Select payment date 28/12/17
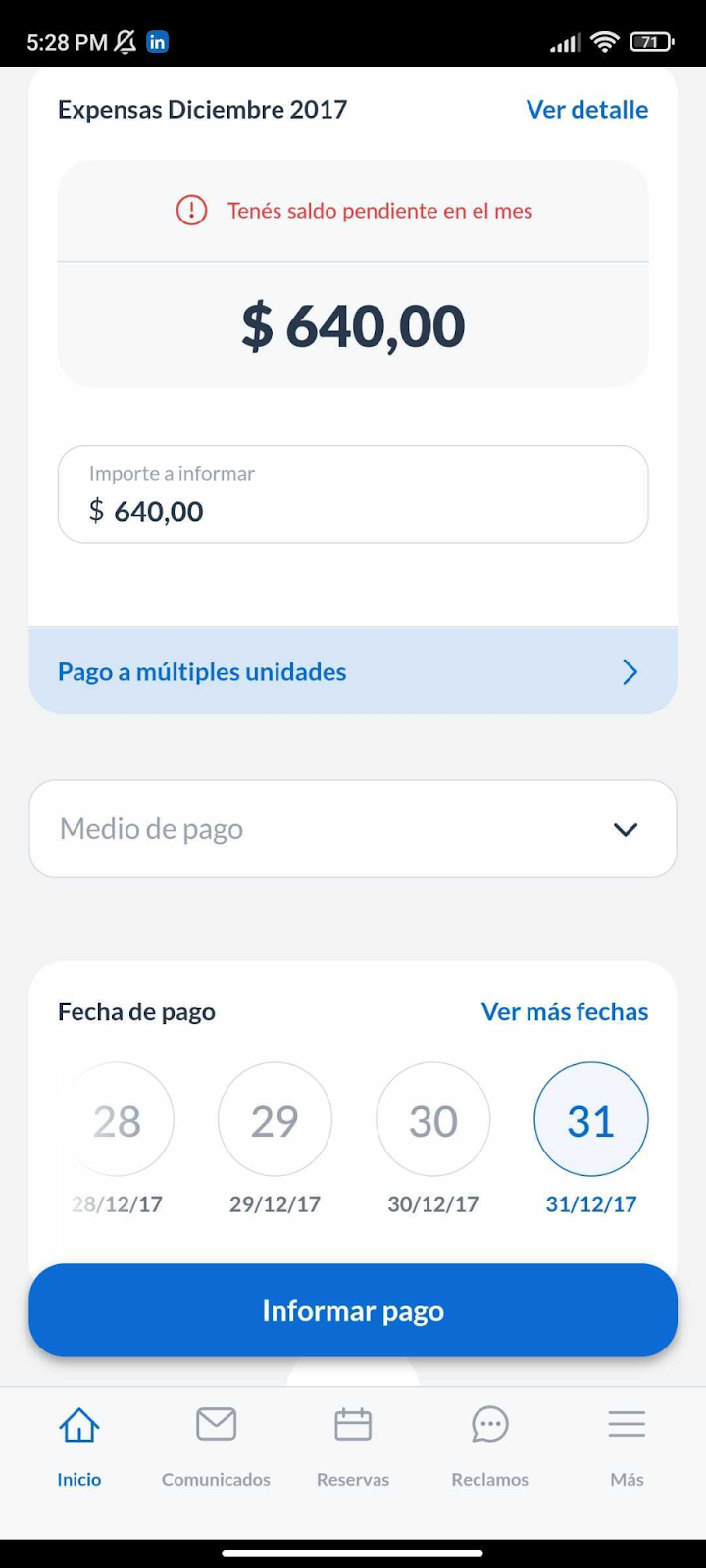 [x=118, y=1120]
